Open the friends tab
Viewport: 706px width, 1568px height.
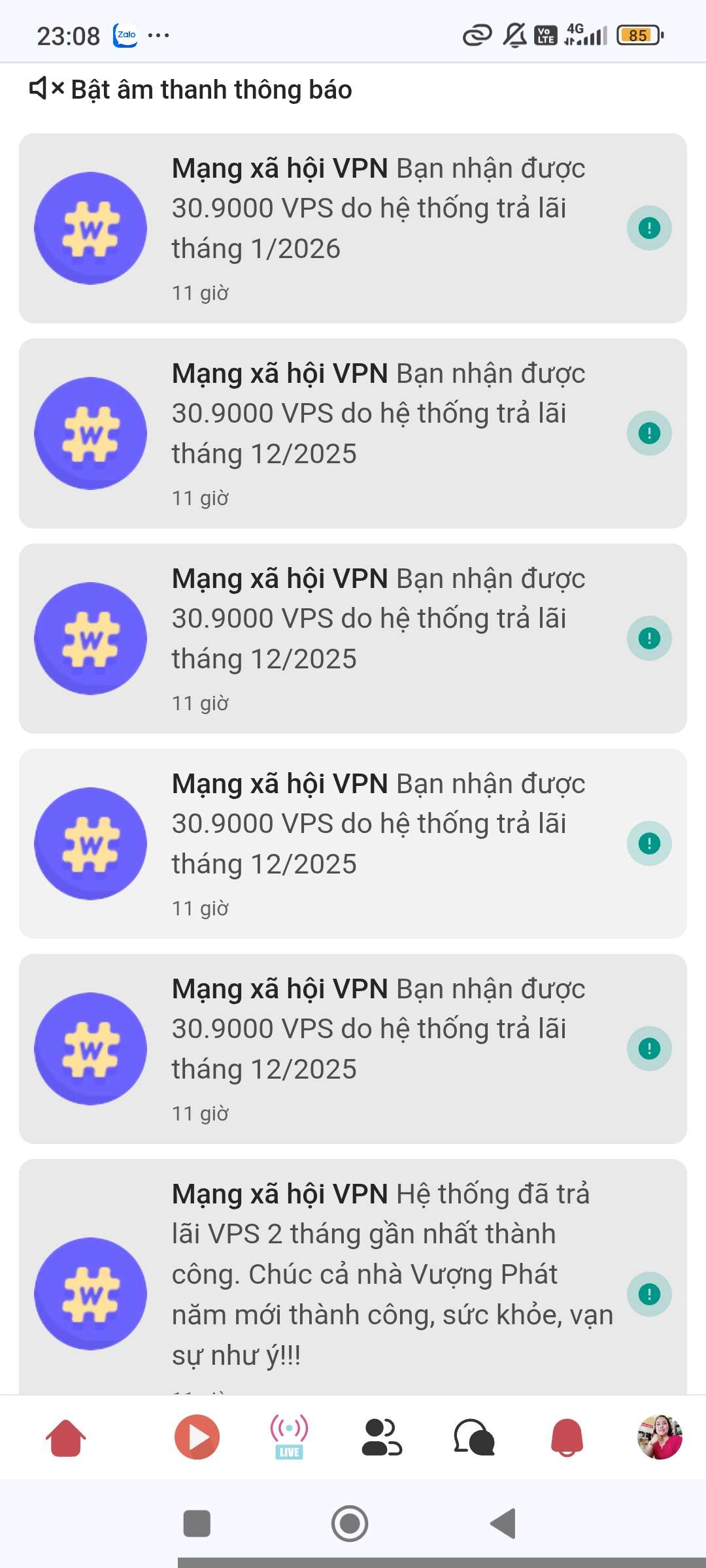pyautogui.click(x=382, y=1437)
